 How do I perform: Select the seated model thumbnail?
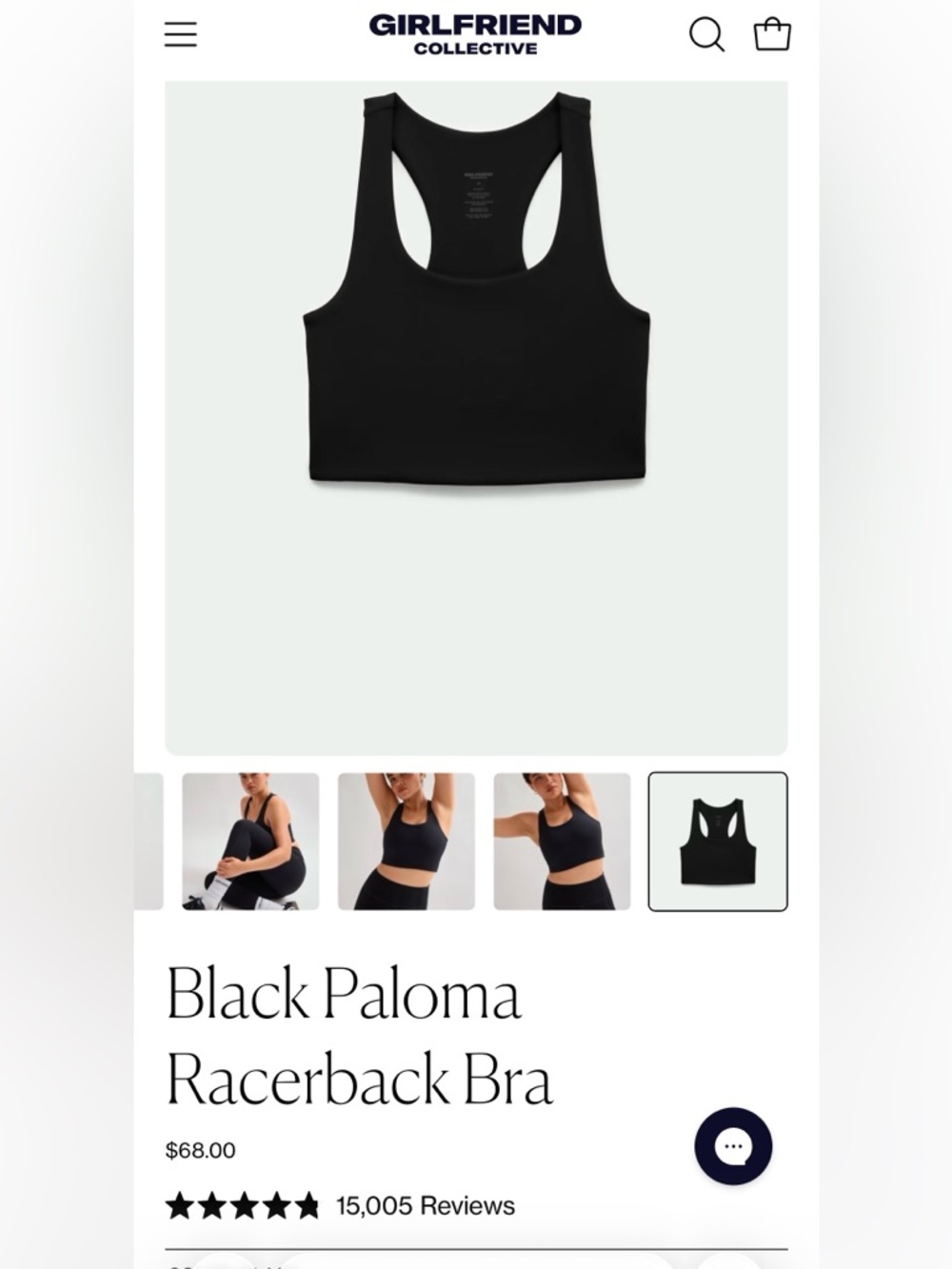[x=249, y=842]
